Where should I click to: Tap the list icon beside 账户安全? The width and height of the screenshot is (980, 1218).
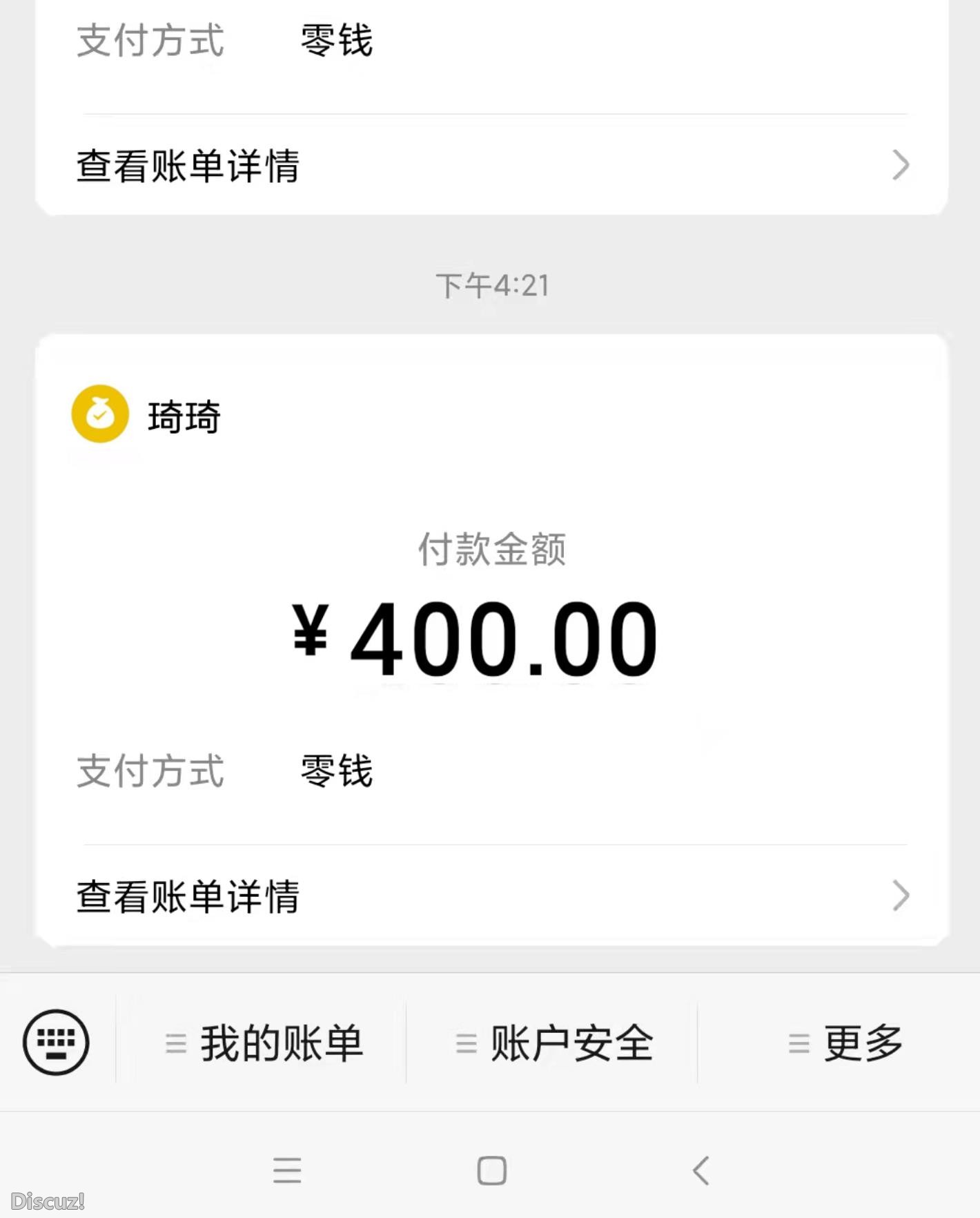click(x=467, y=1043)
